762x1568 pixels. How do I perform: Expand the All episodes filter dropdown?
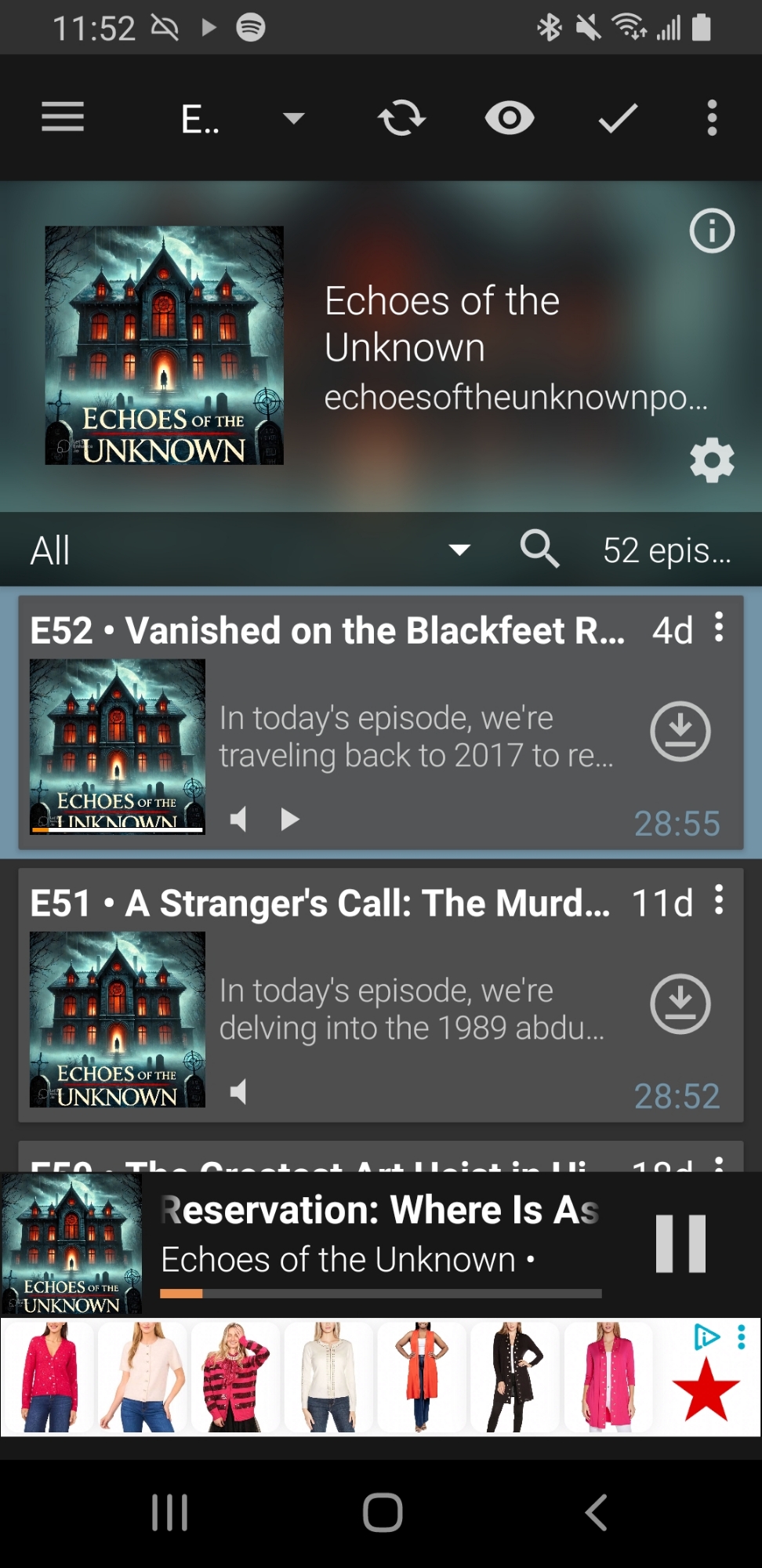tap(459, 550)
